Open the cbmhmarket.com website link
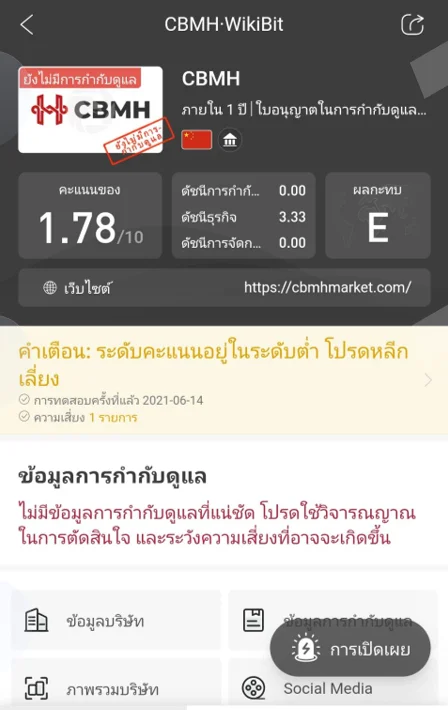Image resolution: width=448 pixels, height=710 pixels. pos(328,287)
